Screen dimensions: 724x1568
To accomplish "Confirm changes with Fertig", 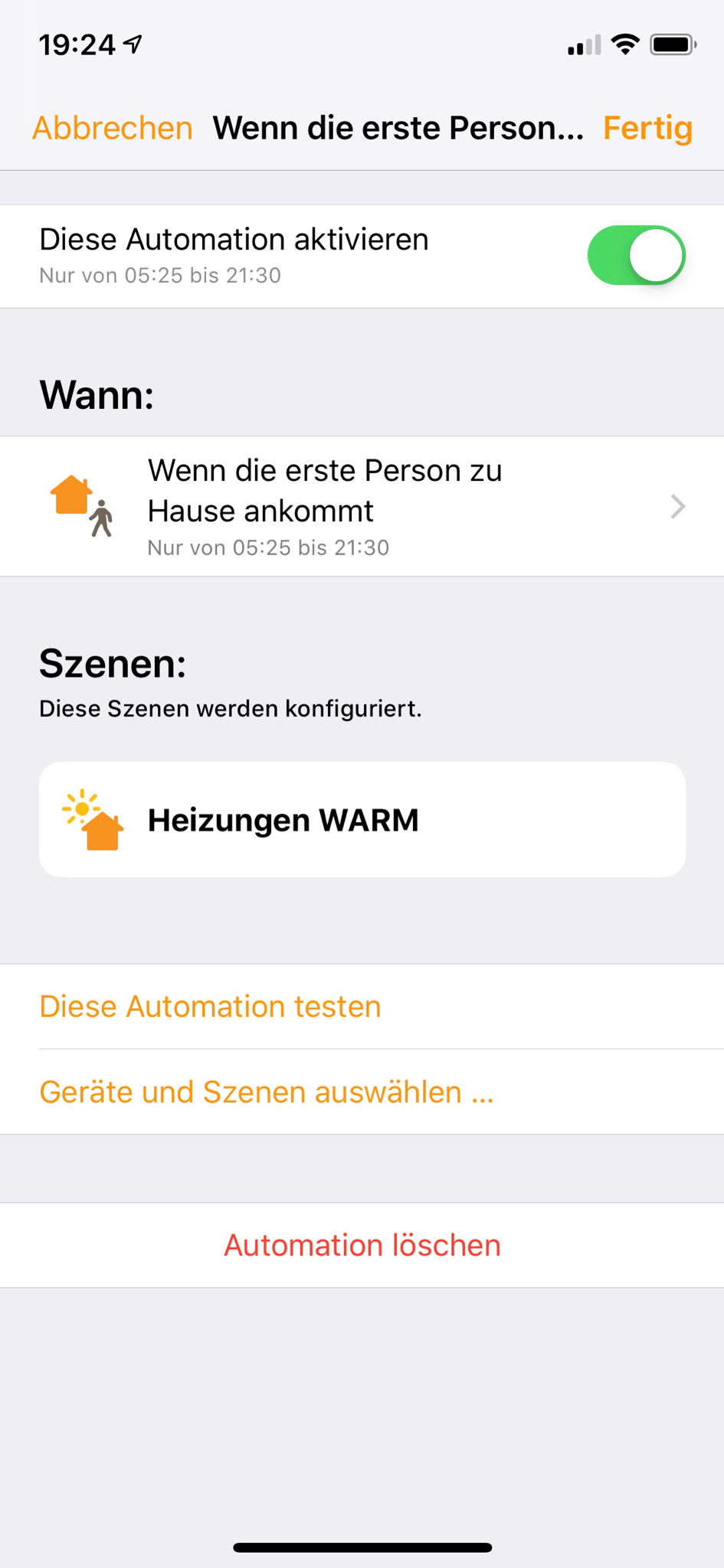I will pyautogui.click(x=647, y=128).
